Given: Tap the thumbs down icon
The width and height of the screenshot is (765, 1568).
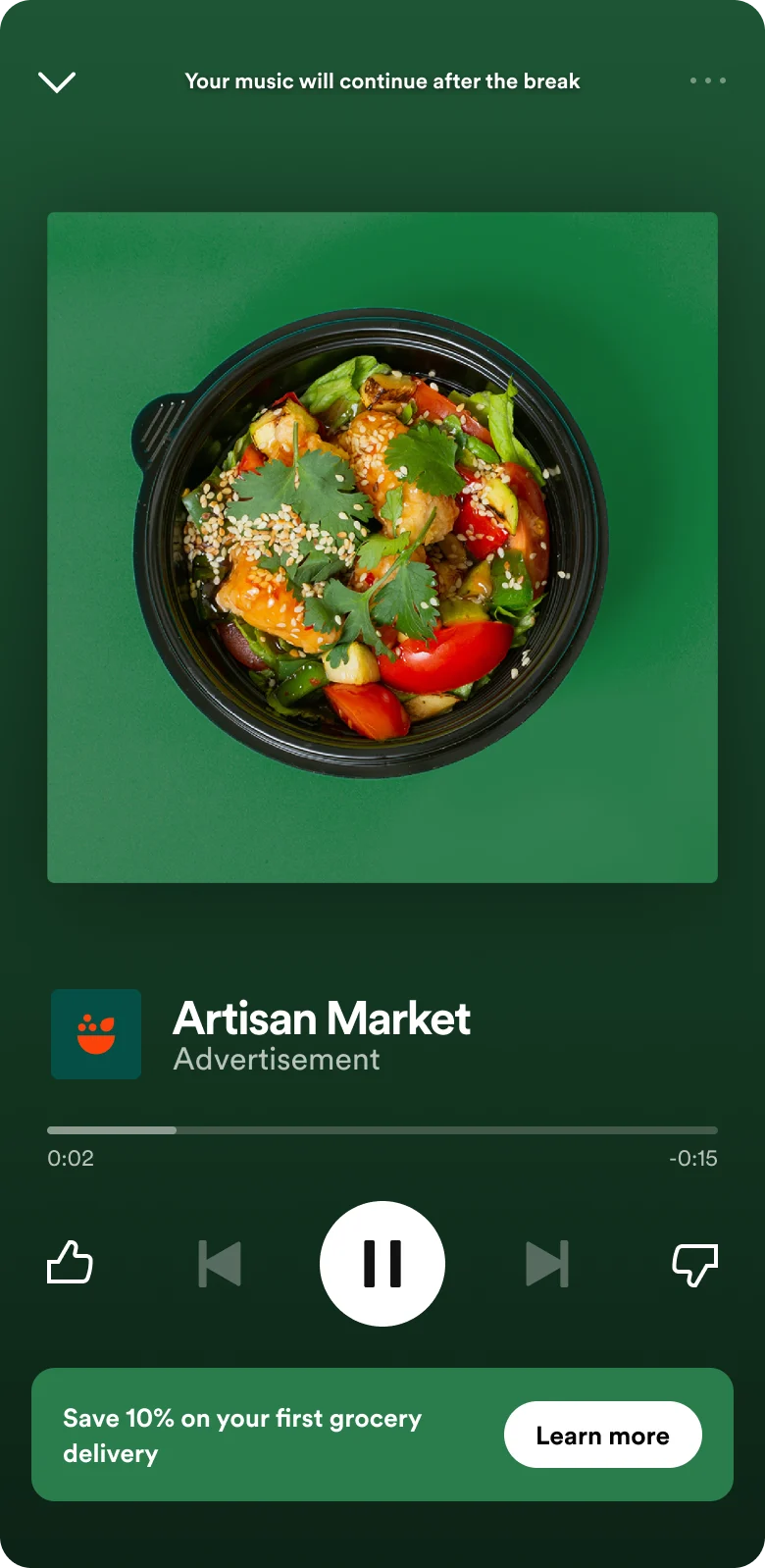Looking at the screenshot, I should click(x=694, y=1264).
